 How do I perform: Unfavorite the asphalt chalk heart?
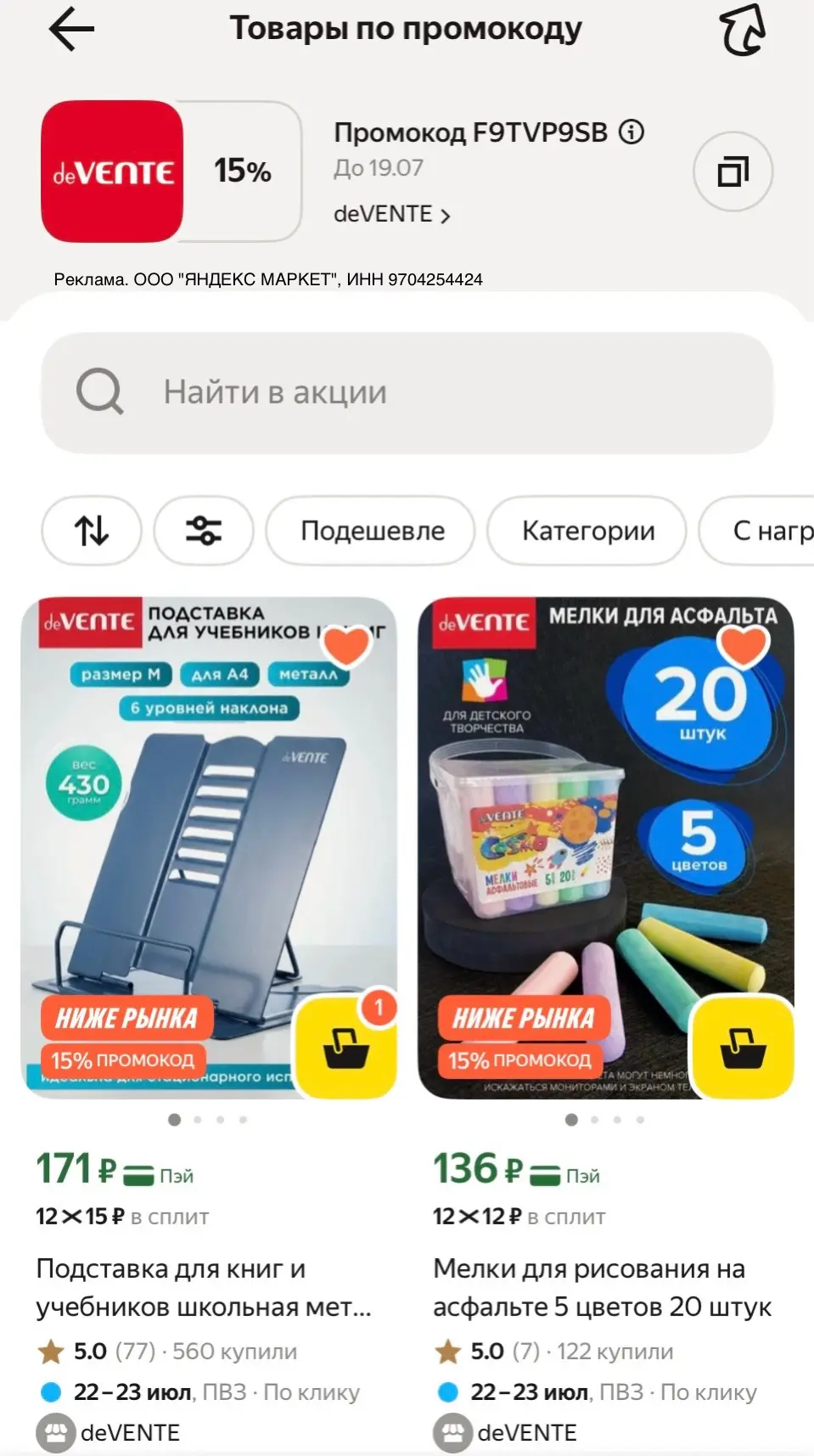744,646
